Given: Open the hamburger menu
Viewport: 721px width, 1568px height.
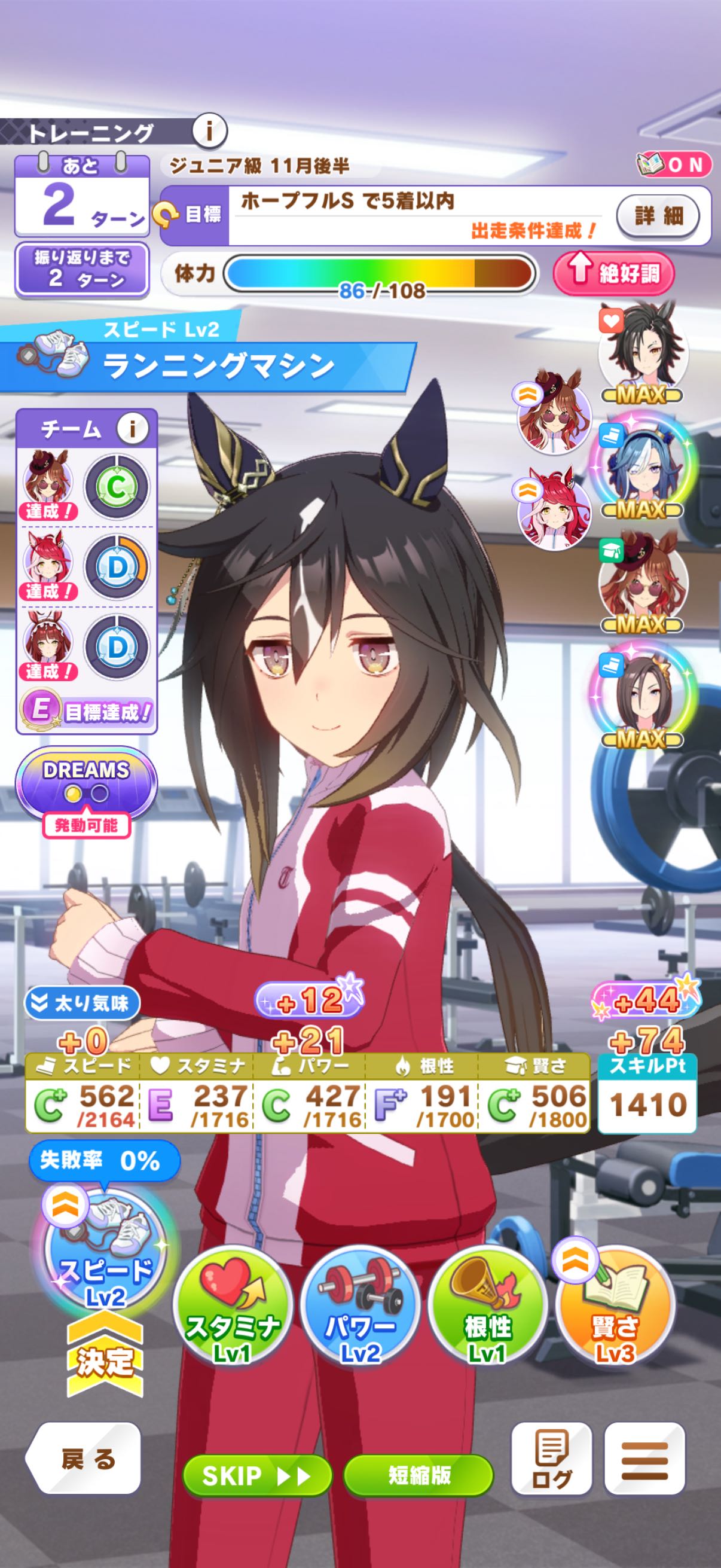Looking at the screenshot, I should pyautogui.click(x=644, y=1460).
